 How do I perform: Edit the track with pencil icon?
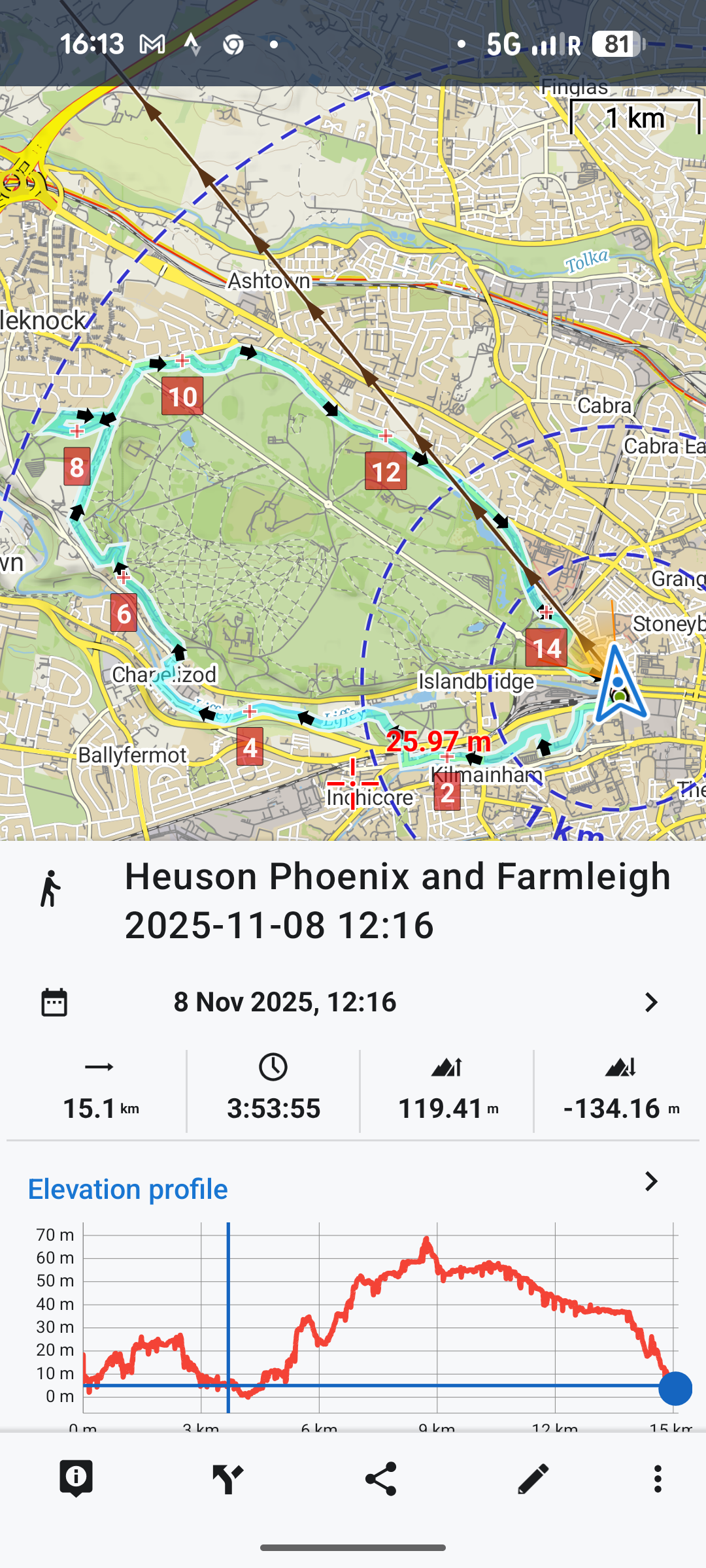point(533,1478)
